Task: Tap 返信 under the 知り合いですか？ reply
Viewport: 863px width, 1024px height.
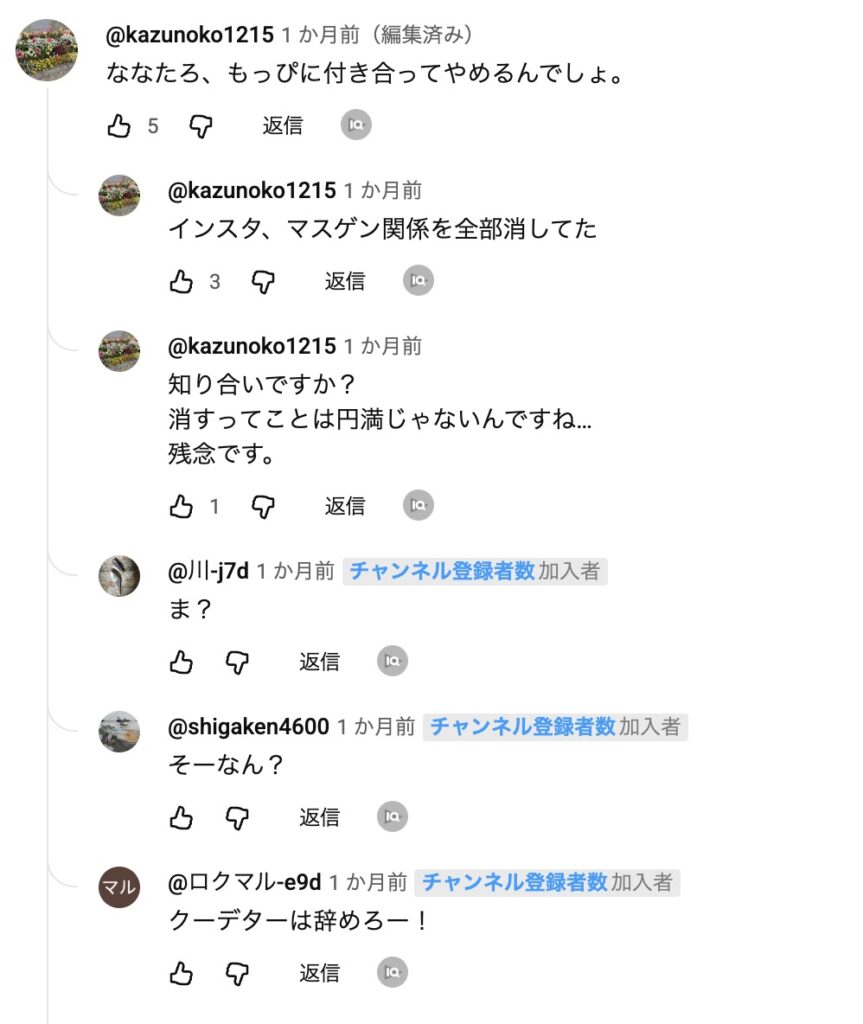Action: 344,507
